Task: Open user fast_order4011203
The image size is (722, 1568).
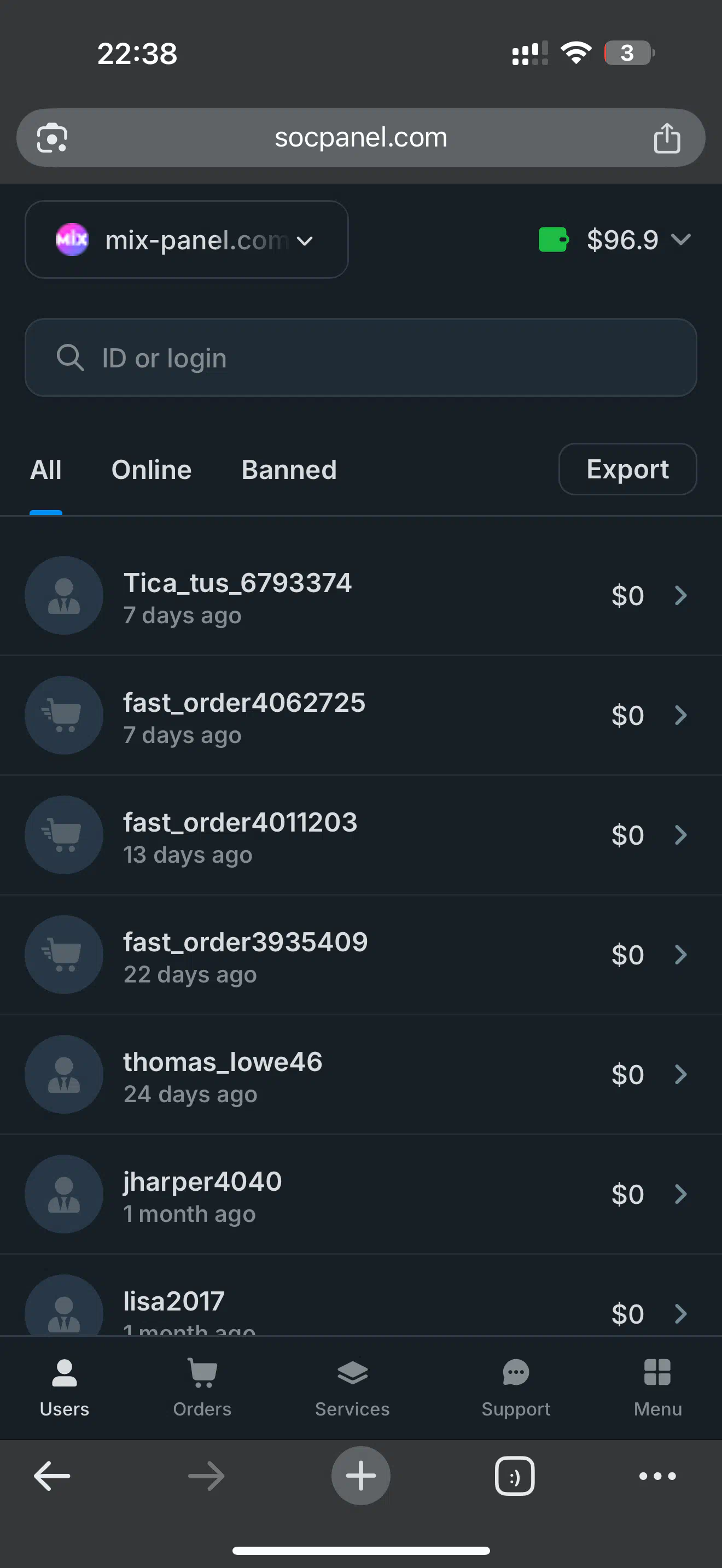Action: (361, 835)
